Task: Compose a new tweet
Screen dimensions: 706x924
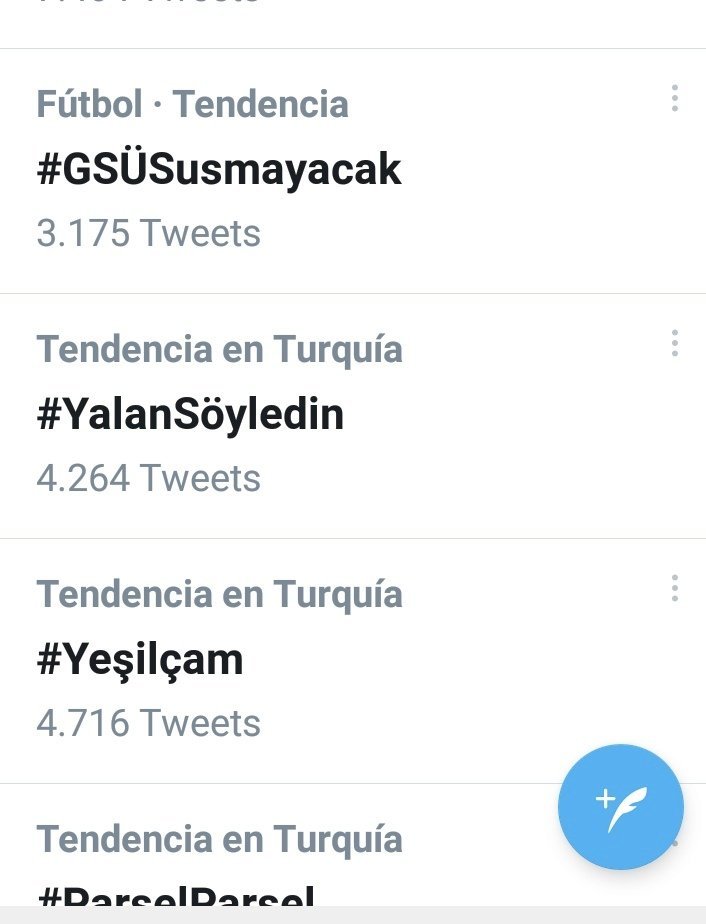Action: coord(621,806)
